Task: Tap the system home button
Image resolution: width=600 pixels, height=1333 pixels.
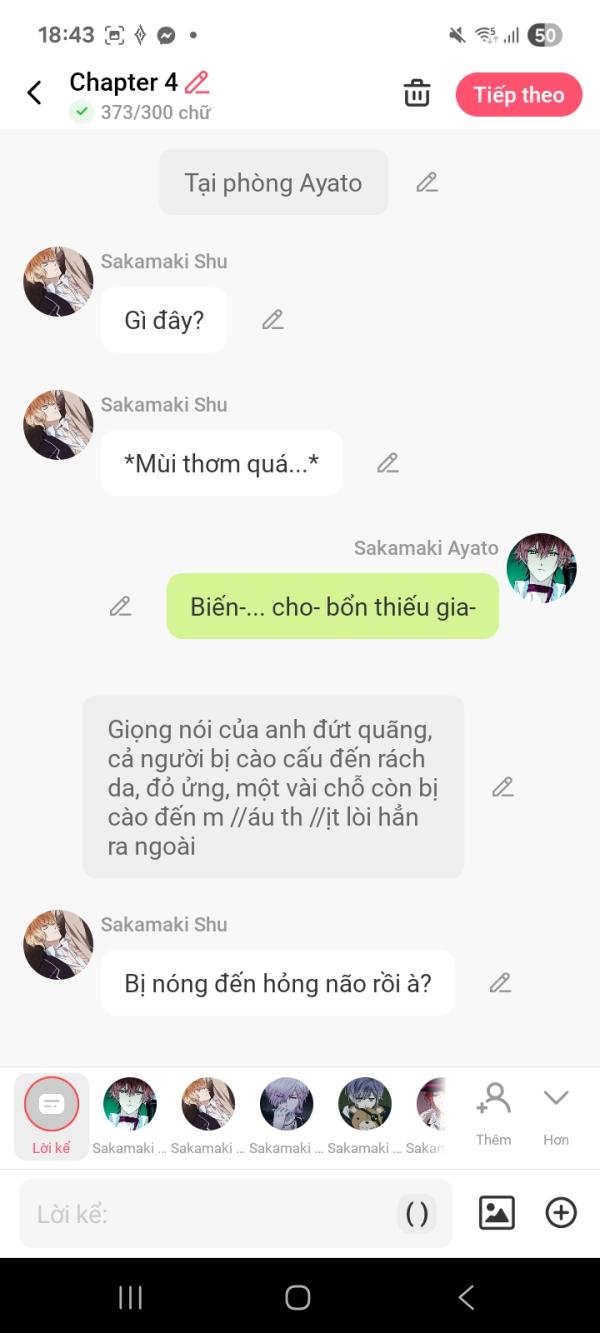Action: point(298,1297)
